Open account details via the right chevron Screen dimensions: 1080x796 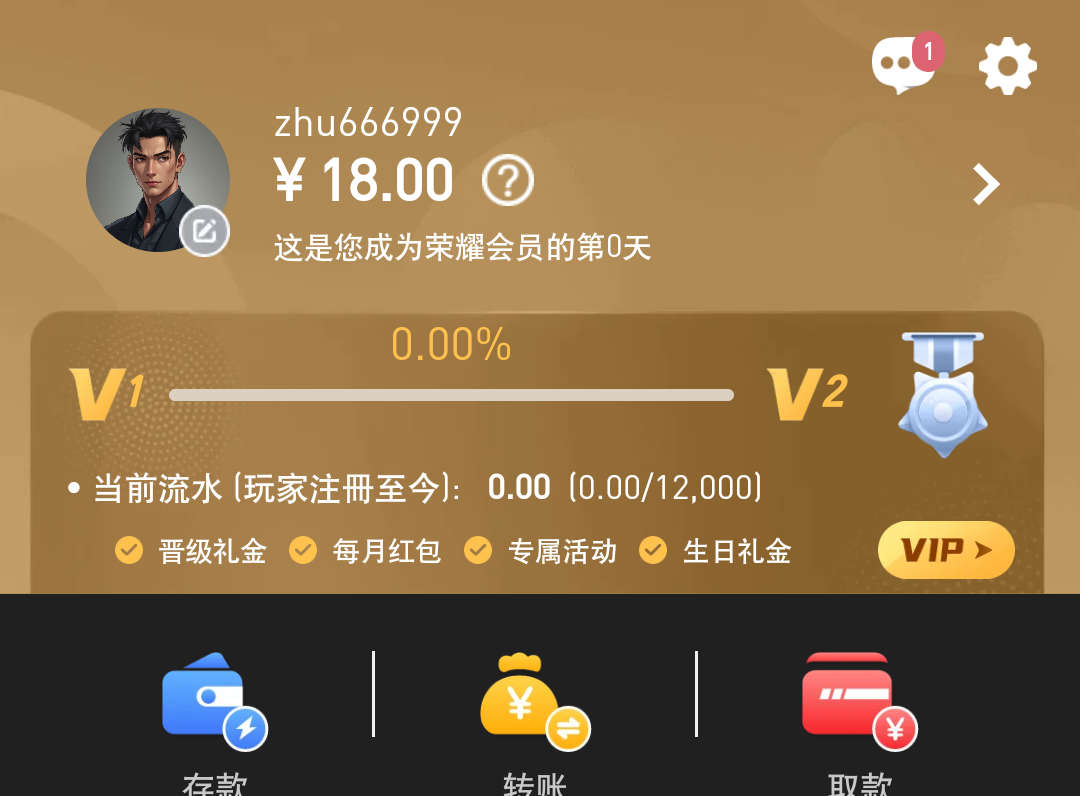tap(986, 184)
